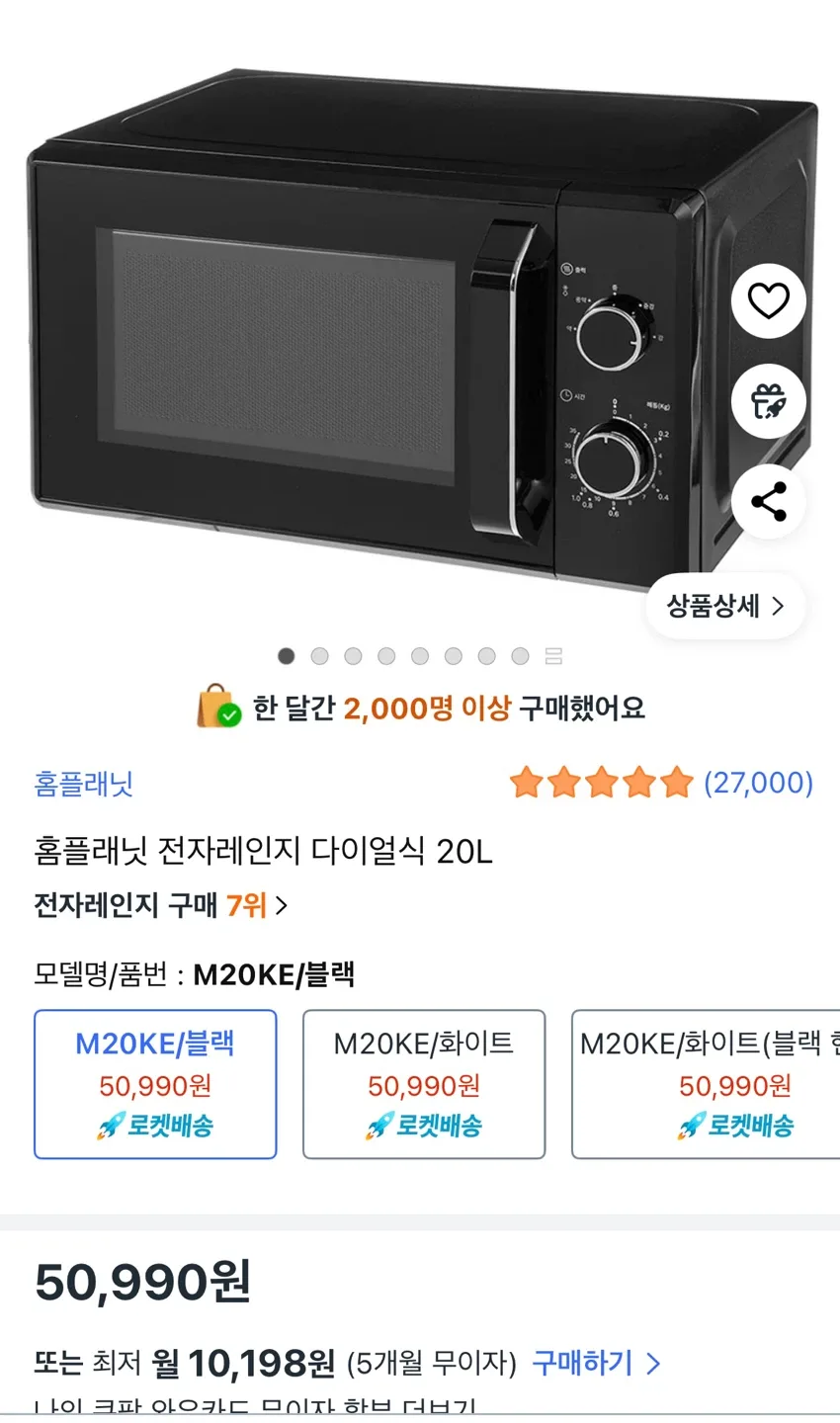
Task: Open the image gallery grid indicator
Action: [553, 656]
